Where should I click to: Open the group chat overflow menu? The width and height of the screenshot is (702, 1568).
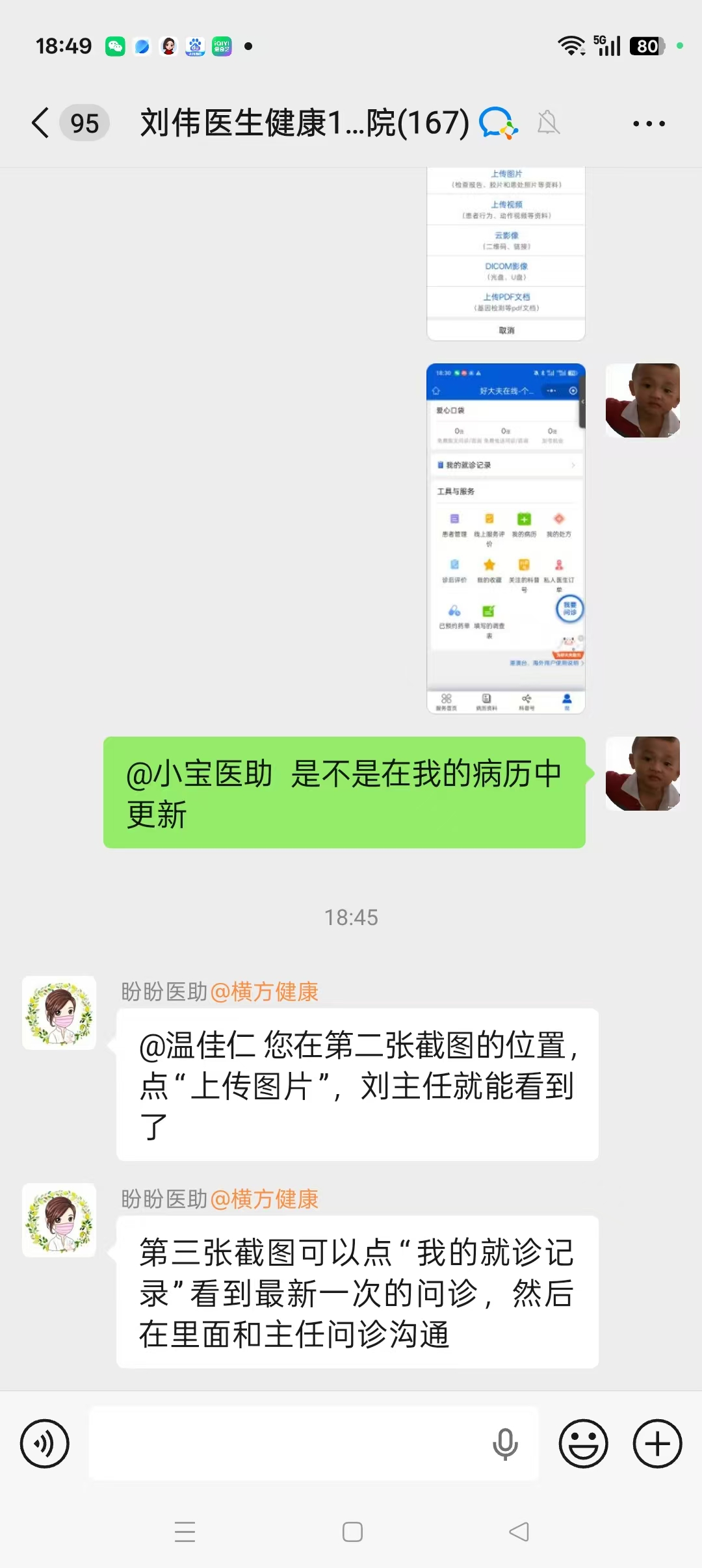coord(649,124)
